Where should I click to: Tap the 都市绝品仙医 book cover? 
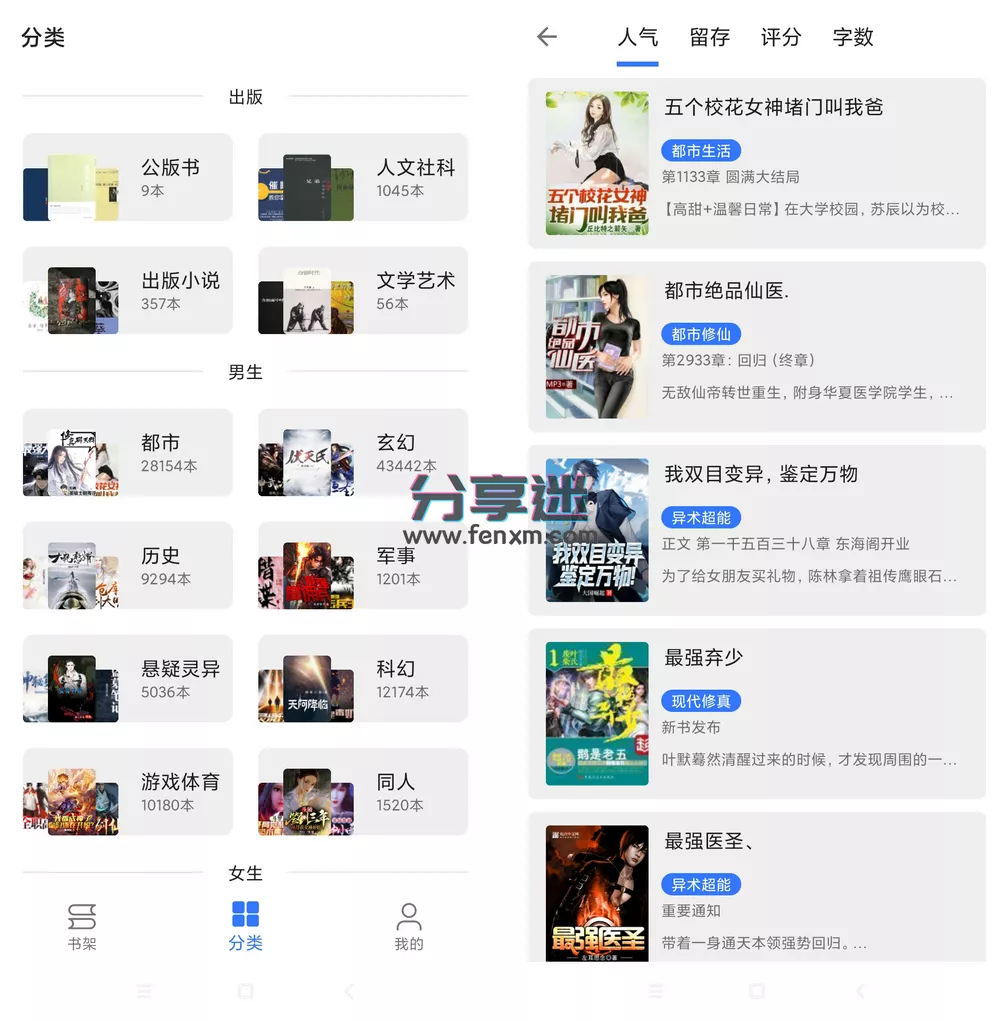596,345
